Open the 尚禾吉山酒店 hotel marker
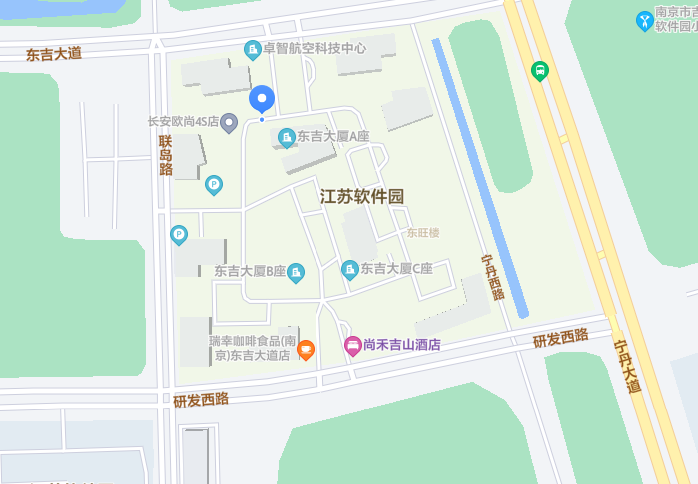The width and height of the screenshot is (698, 484). [x=352, y=346]
